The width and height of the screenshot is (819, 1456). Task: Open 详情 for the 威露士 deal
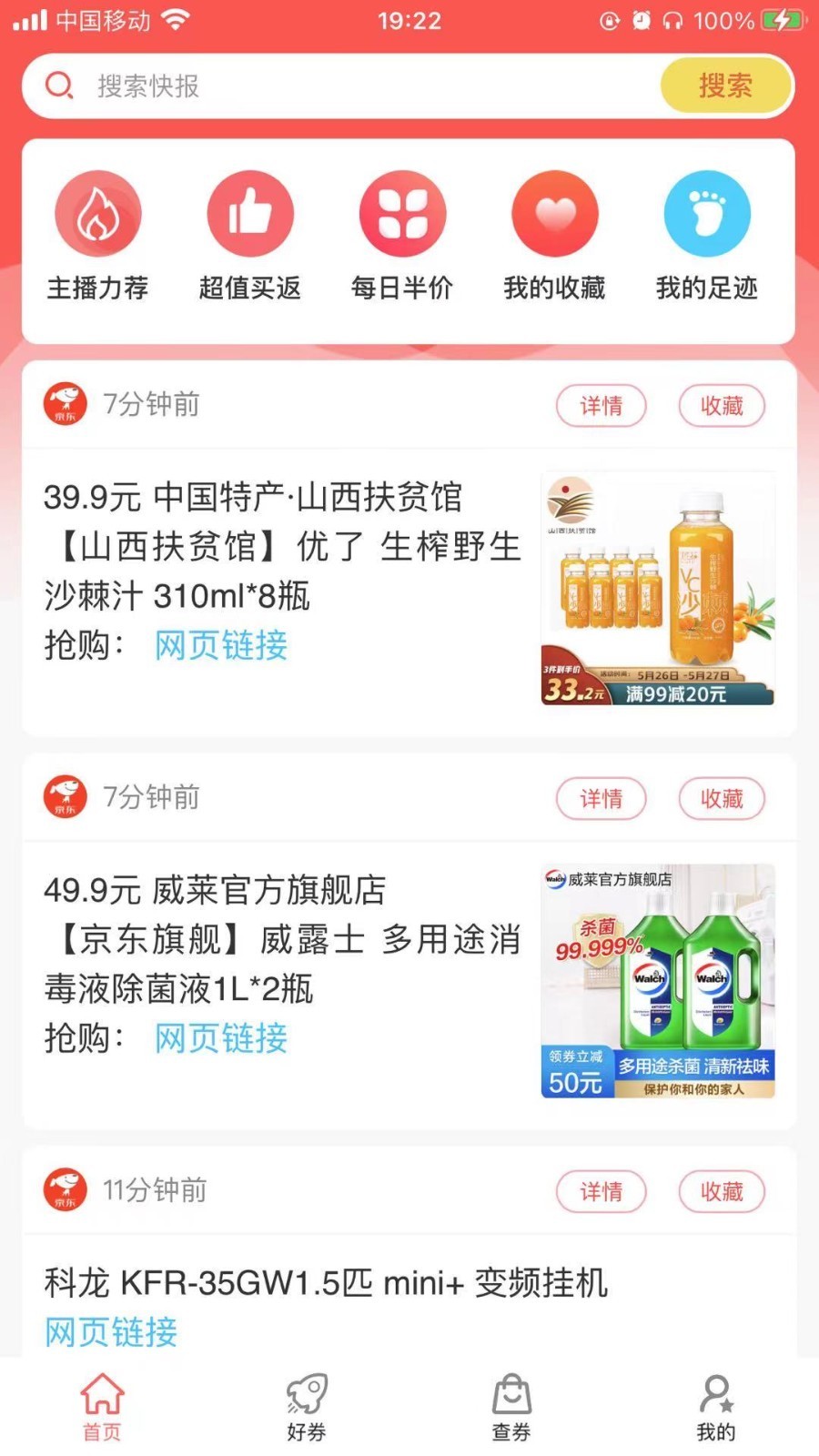[x=602, y=799]
